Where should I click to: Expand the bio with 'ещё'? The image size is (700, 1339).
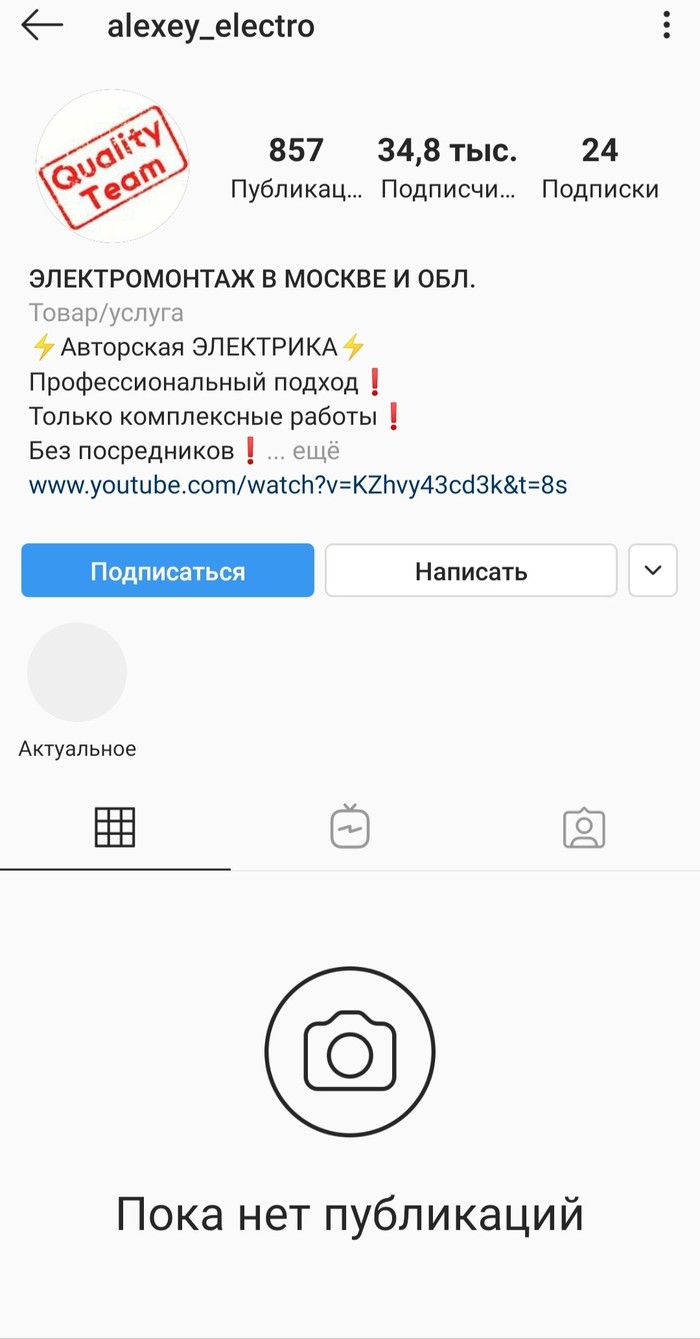pos(318,451)
